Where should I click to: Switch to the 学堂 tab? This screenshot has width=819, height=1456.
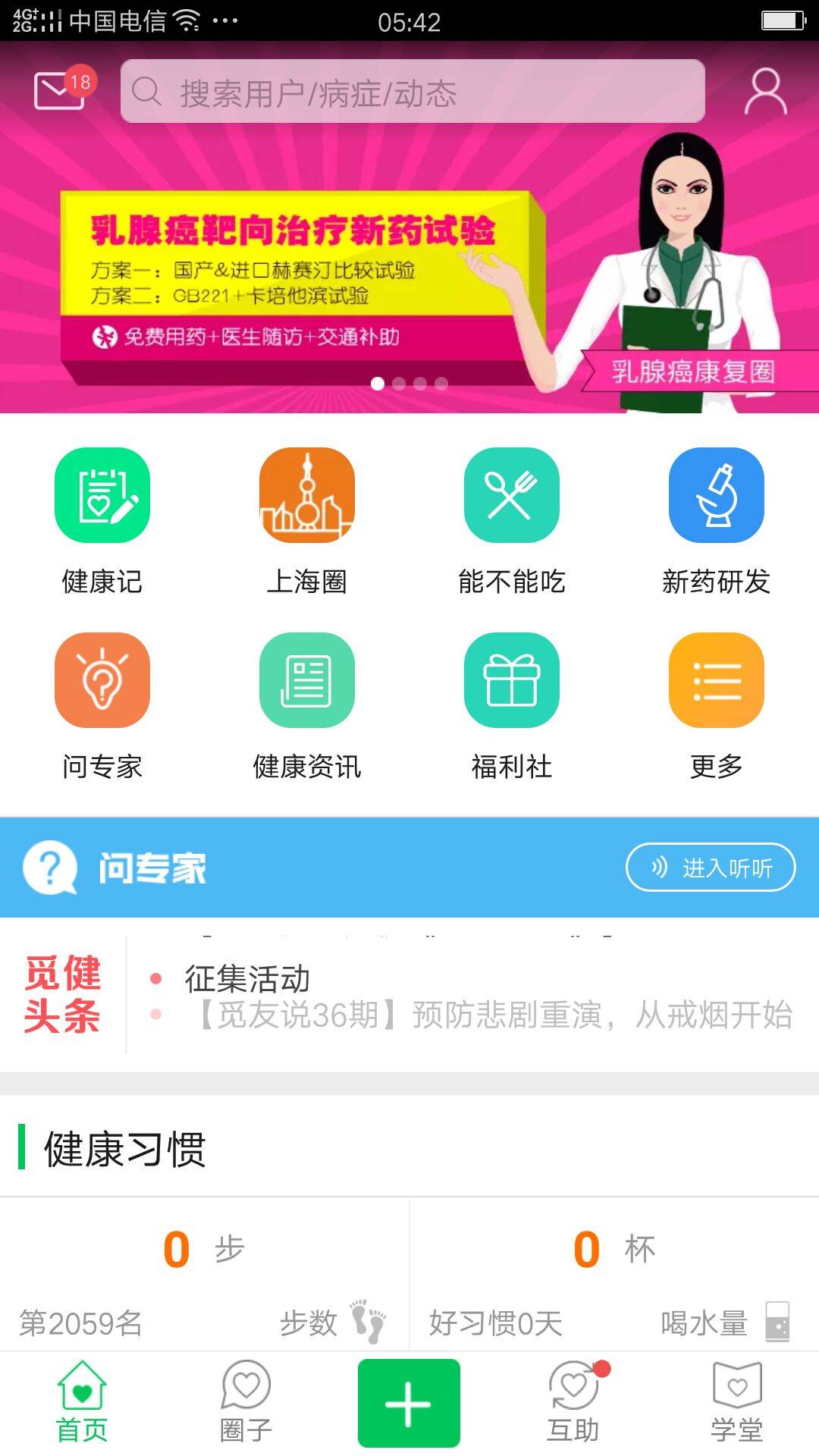tap(736, 1401)
